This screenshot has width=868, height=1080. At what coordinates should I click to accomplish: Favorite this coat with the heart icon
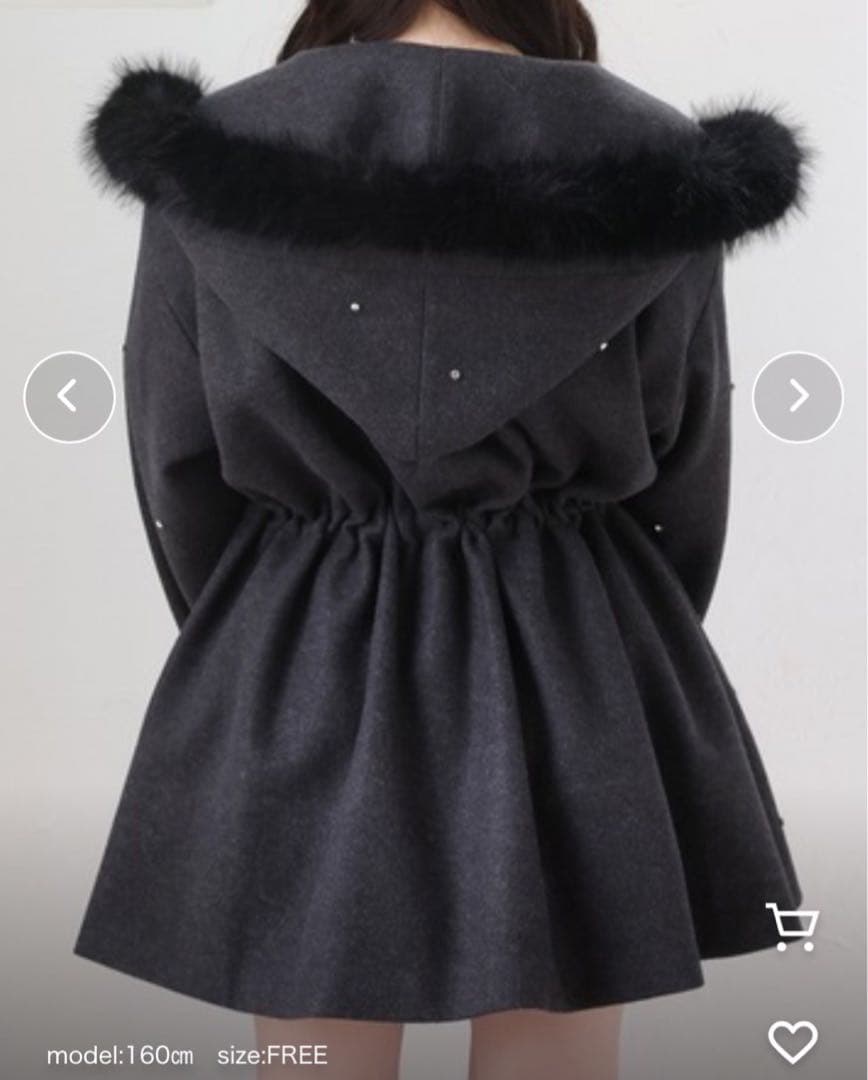tap(792, 1042)
